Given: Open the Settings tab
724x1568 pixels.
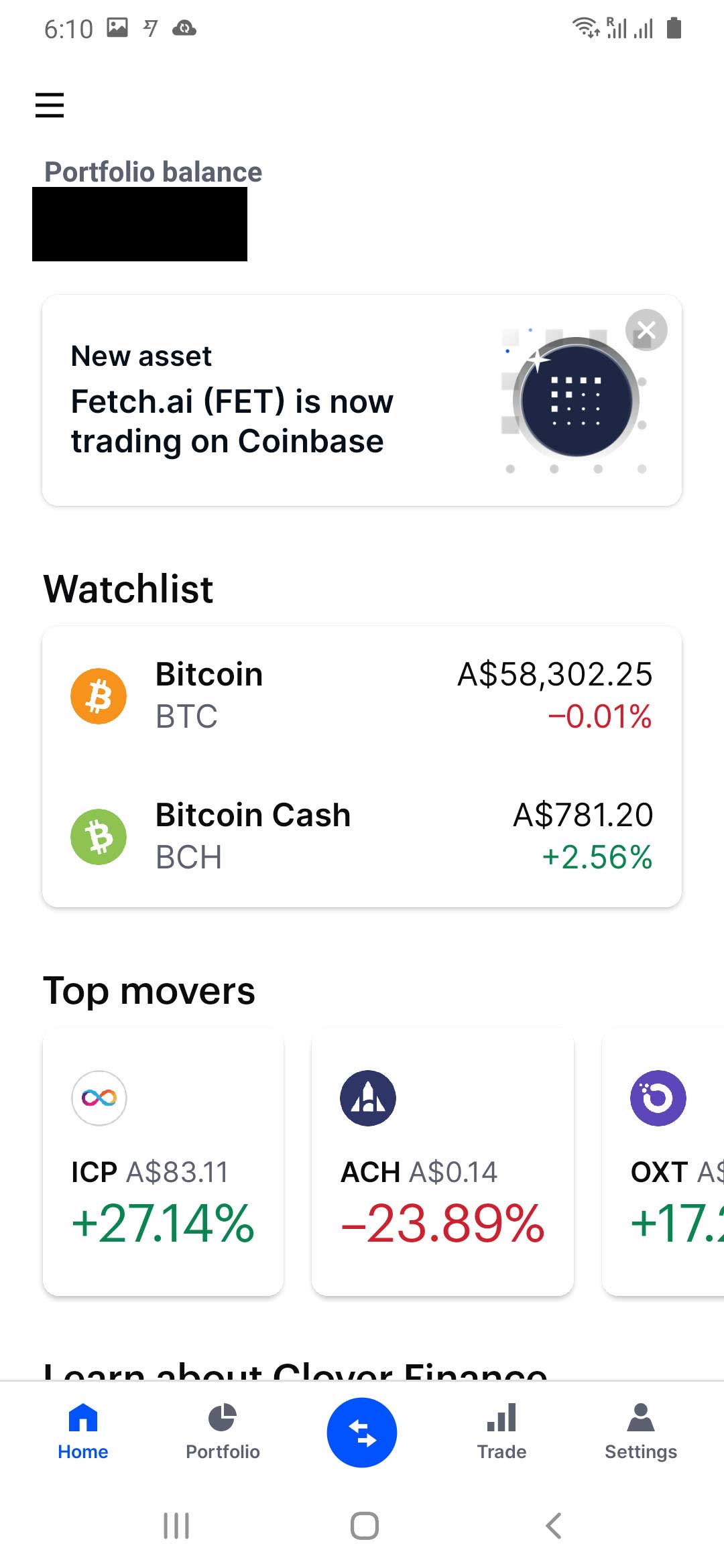Looking at the screenshot, I should tap(641, 1432).
